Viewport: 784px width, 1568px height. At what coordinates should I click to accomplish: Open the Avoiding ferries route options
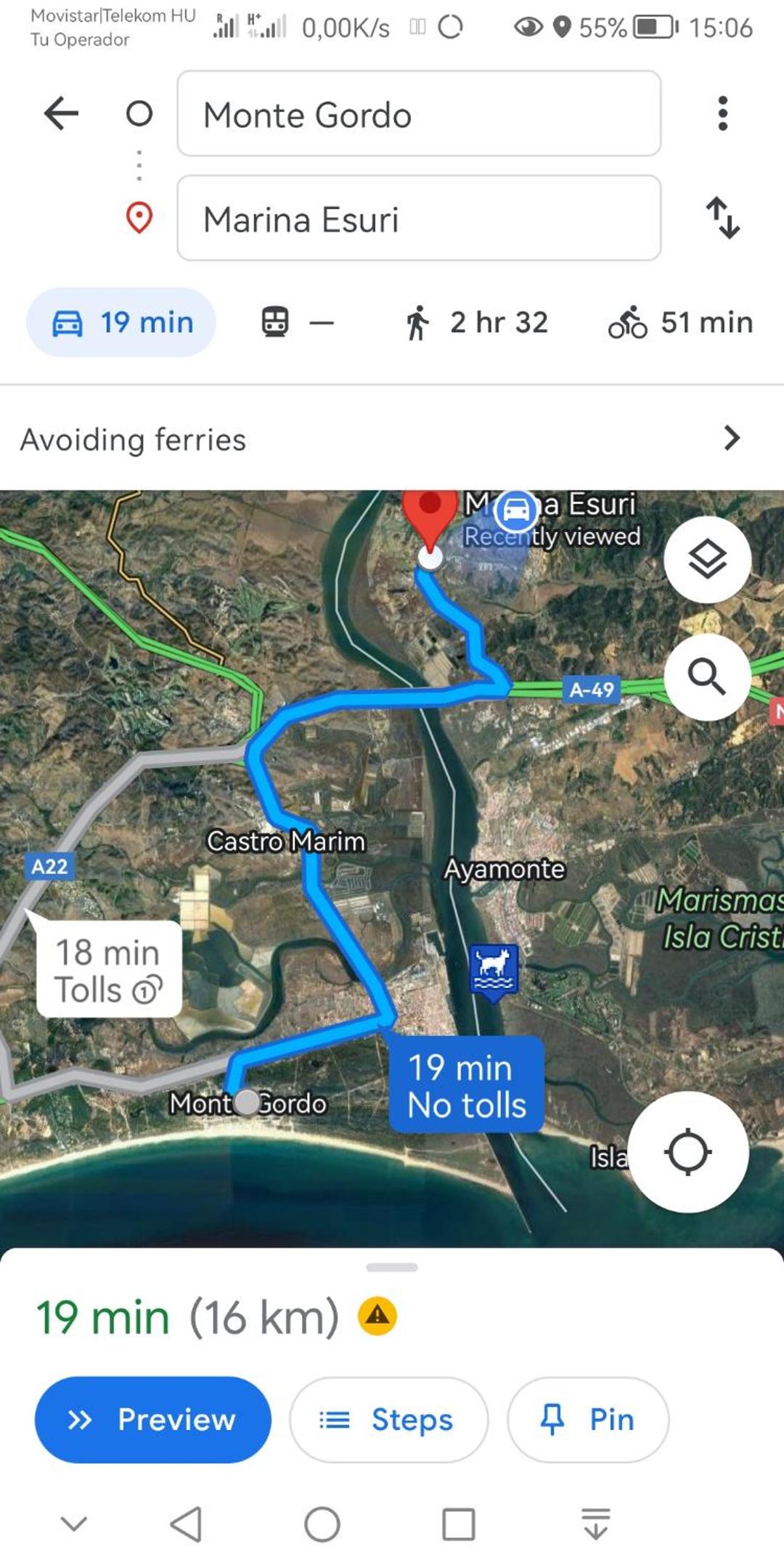coord(392,438)
